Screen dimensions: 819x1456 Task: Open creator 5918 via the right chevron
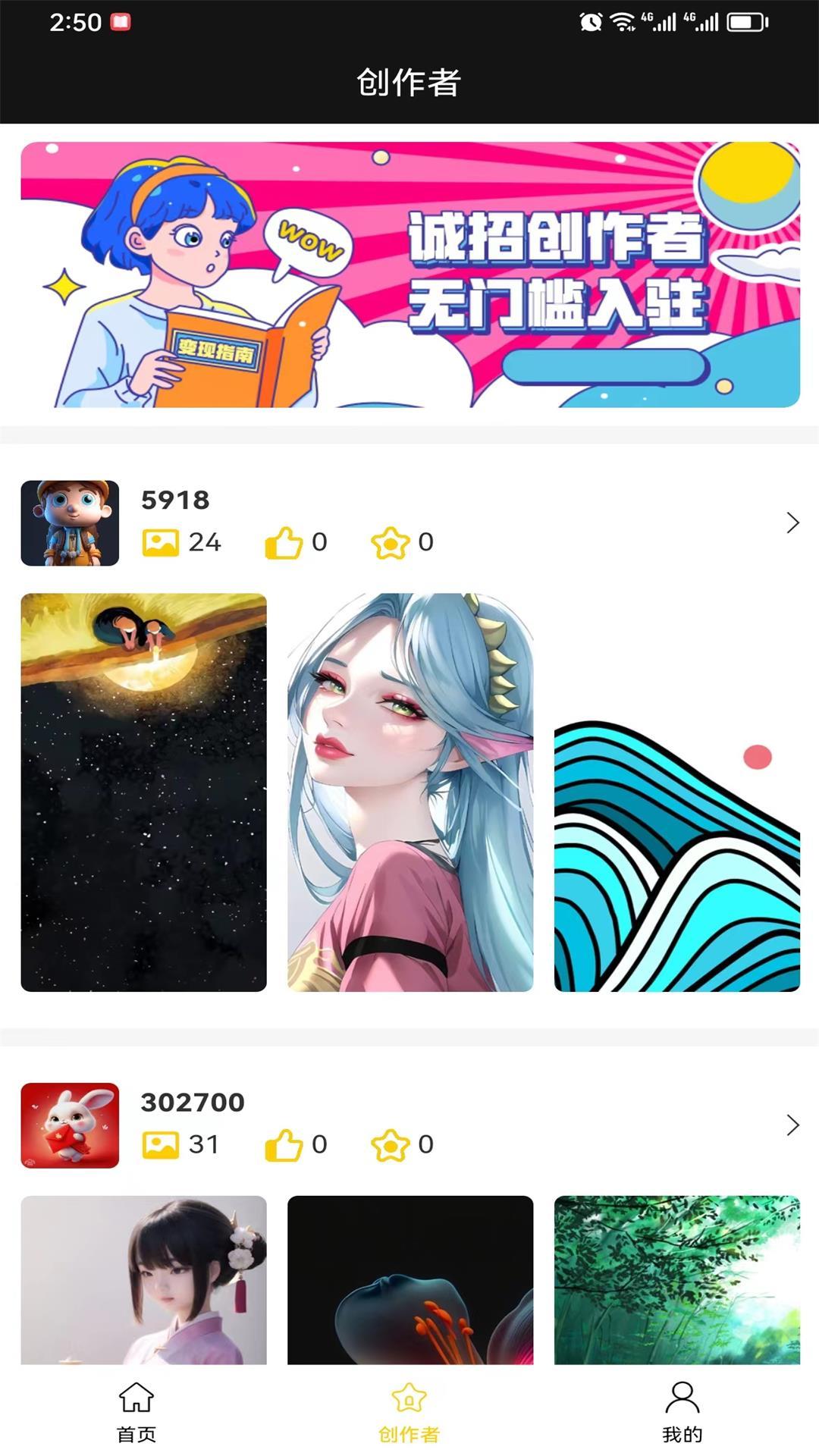coord(792,520)
